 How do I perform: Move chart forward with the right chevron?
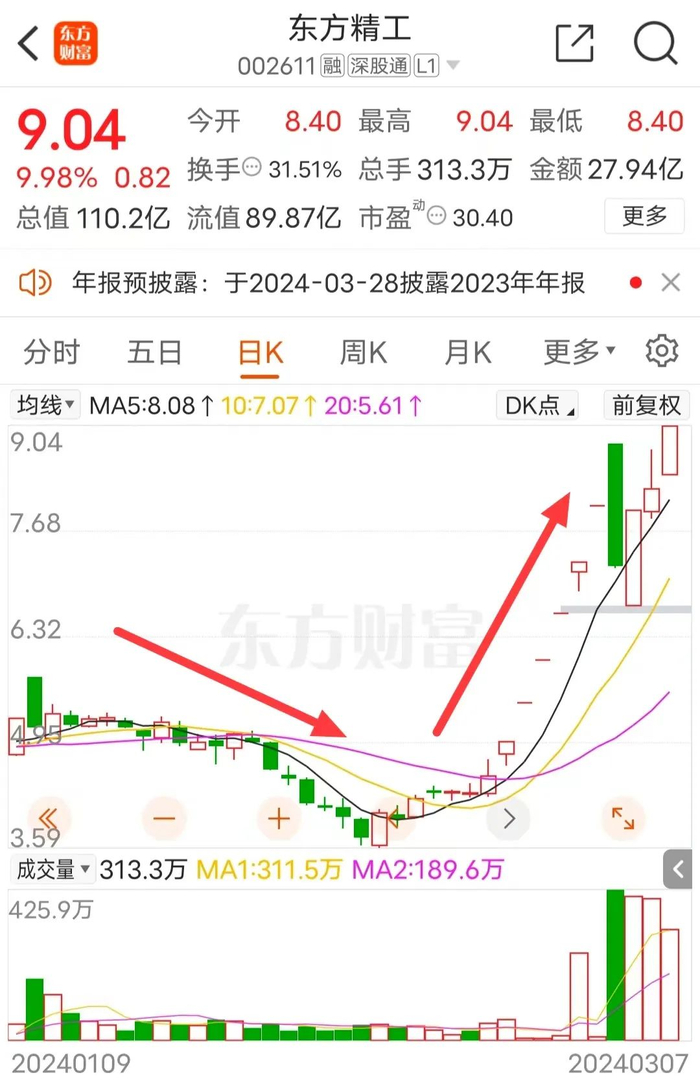(x=509, y=818)
